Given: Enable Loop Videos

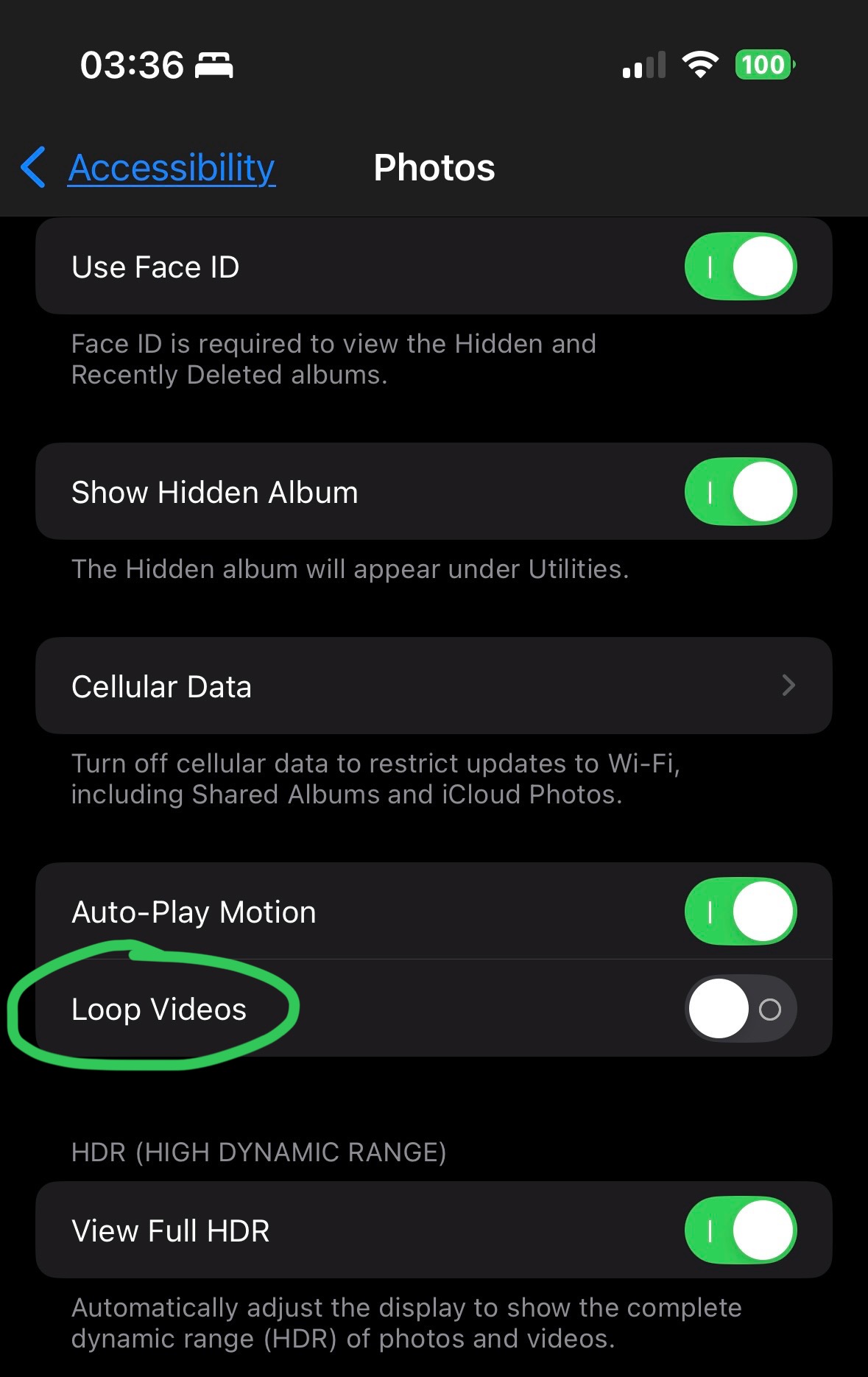Looking at the screenshot, I should 740,1009.
